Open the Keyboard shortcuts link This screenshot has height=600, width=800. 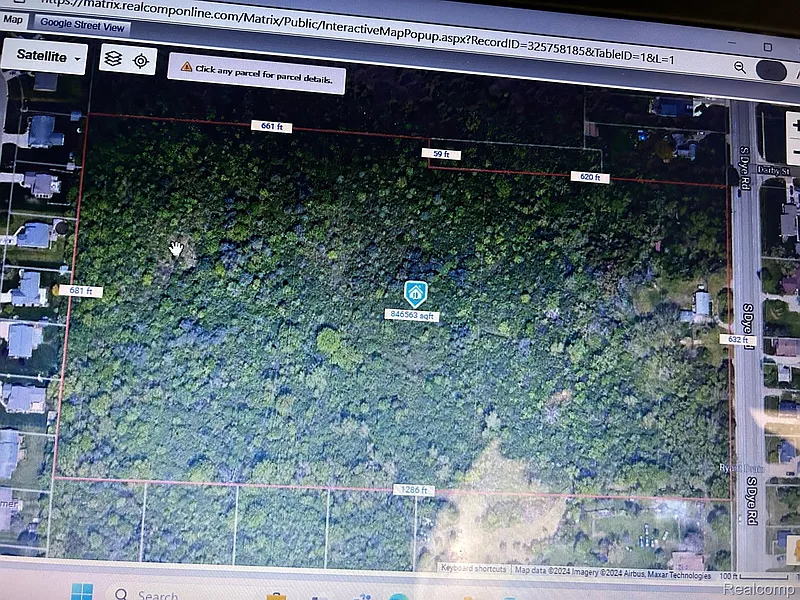click(475, 568)
